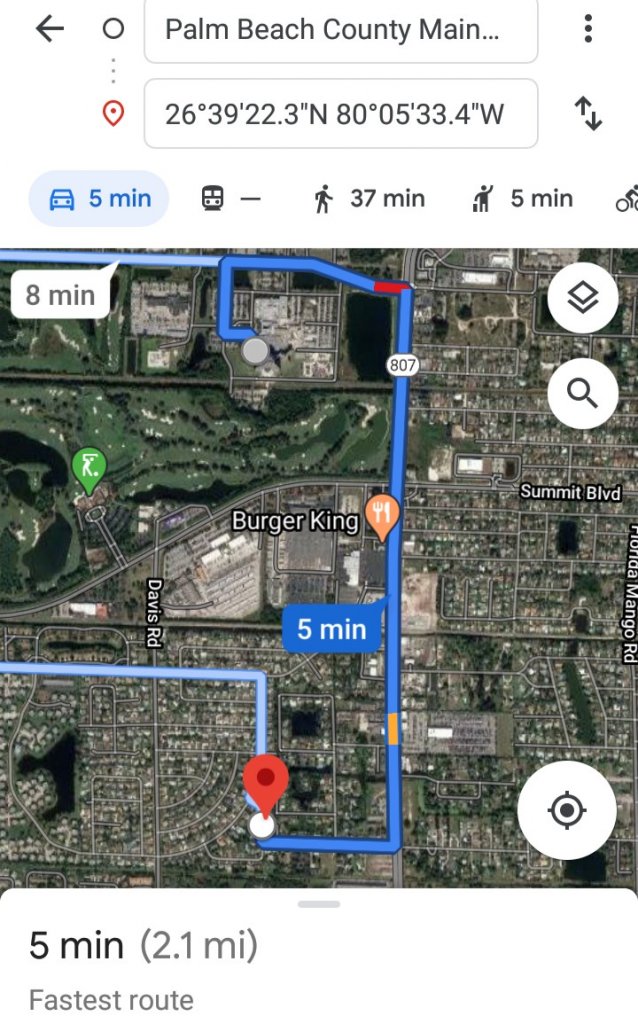The width and height of the screenshot is (638, 1024).
Task: Edit the destination coordinates field
Action: click(340, 114)
